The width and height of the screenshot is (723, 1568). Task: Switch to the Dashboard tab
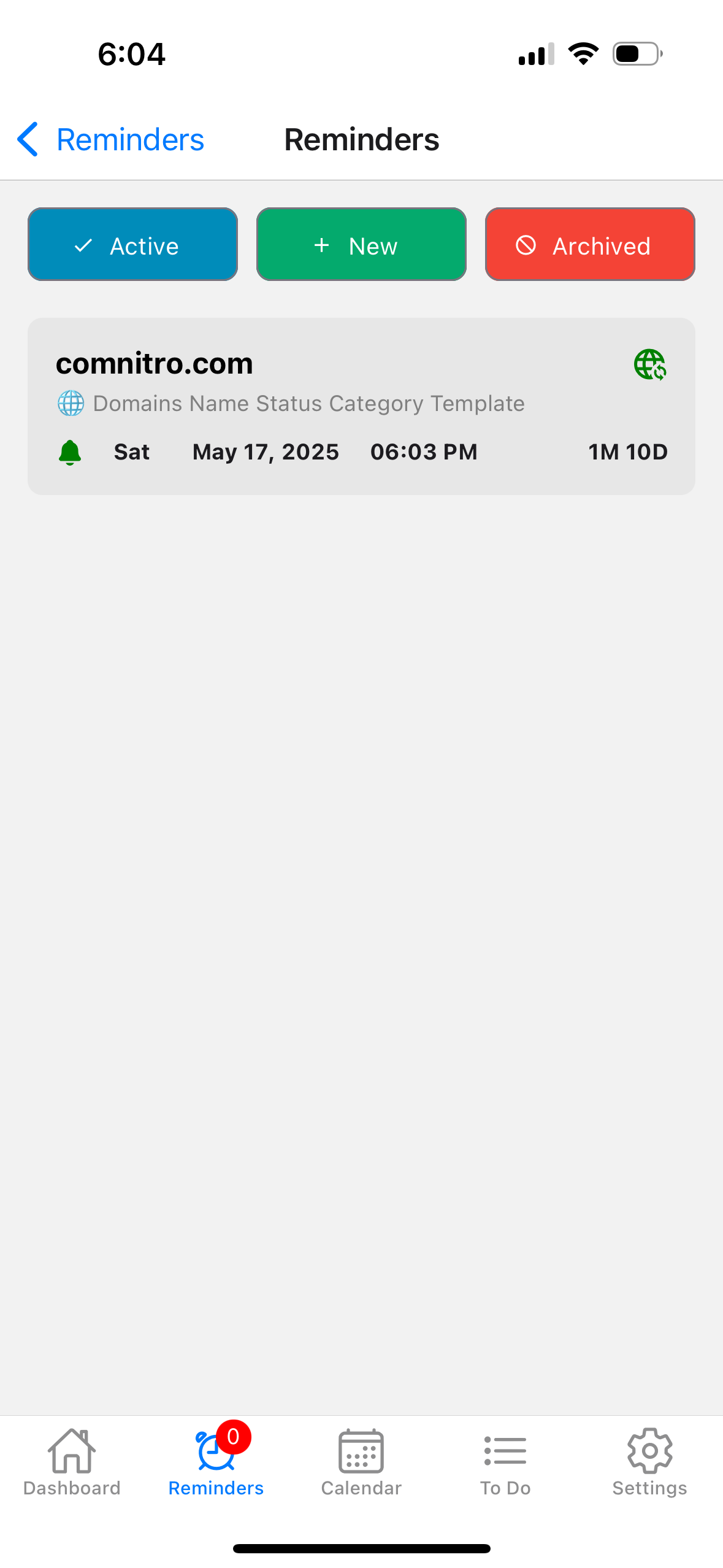(72, 1462)
